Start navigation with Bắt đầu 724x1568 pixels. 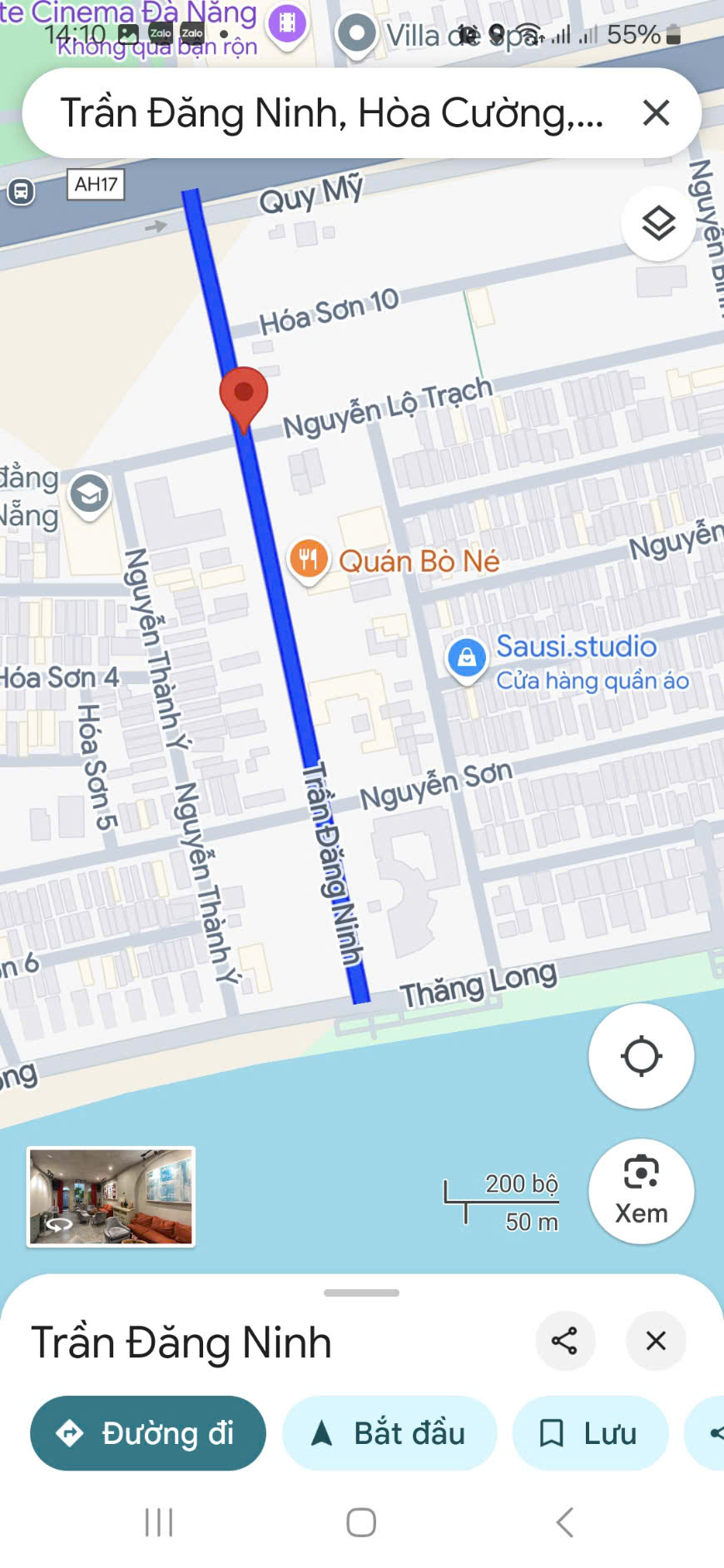click(x=389, y=1433)
